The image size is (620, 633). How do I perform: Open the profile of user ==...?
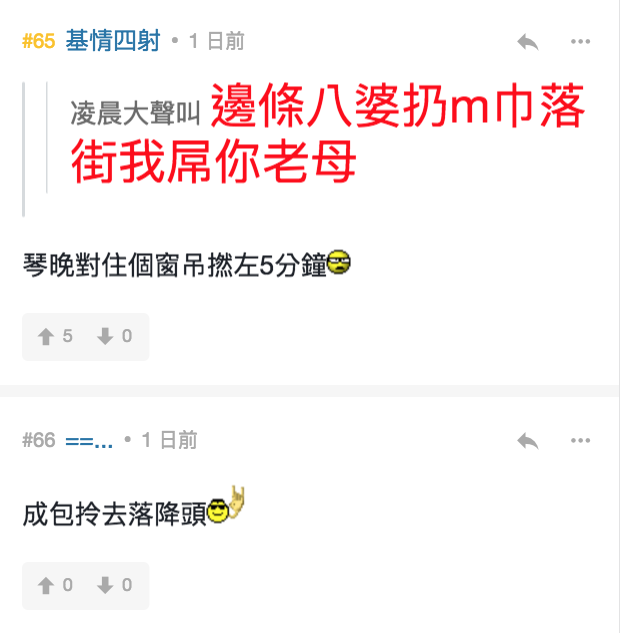click(x=89, y=440)
